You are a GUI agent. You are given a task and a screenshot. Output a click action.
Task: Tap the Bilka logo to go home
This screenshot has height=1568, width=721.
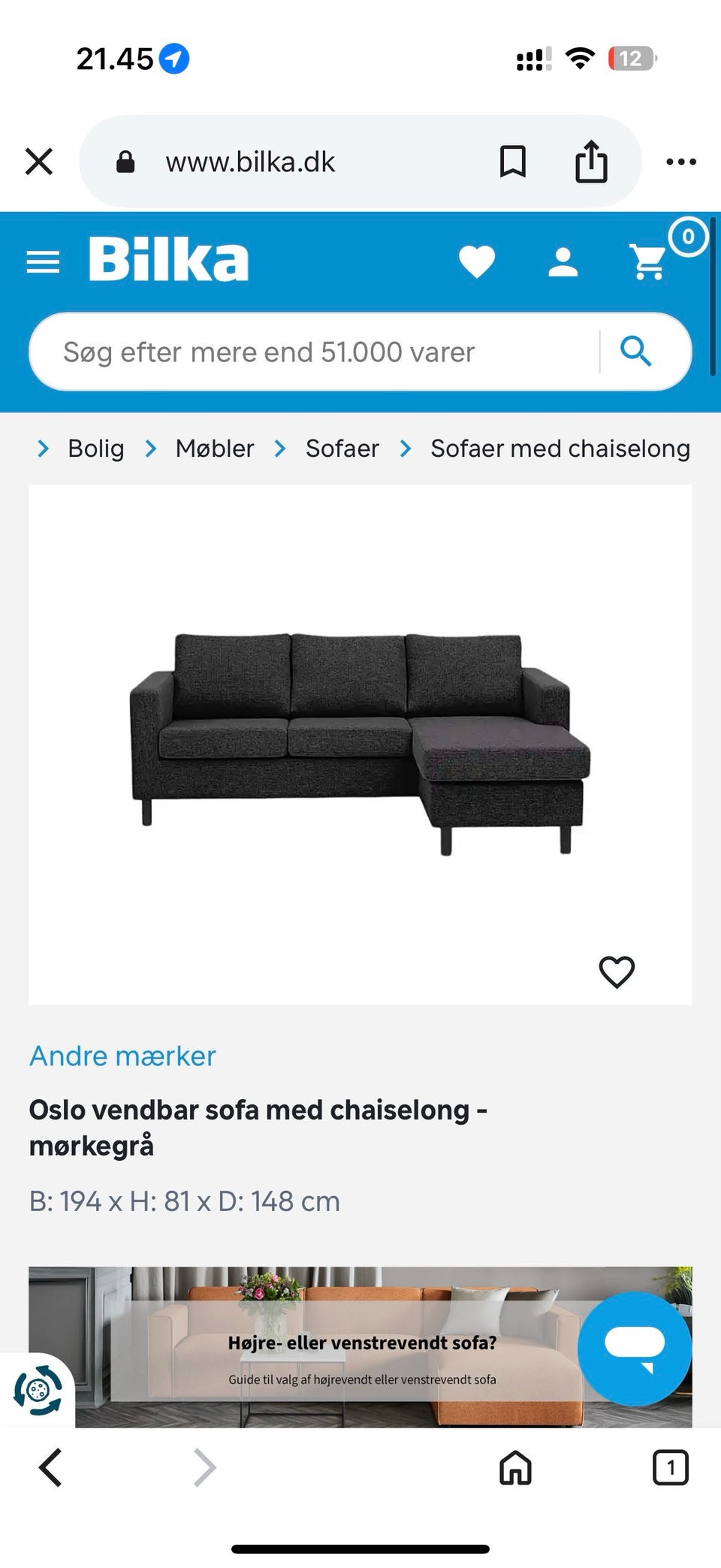click(x=167, y=258)
